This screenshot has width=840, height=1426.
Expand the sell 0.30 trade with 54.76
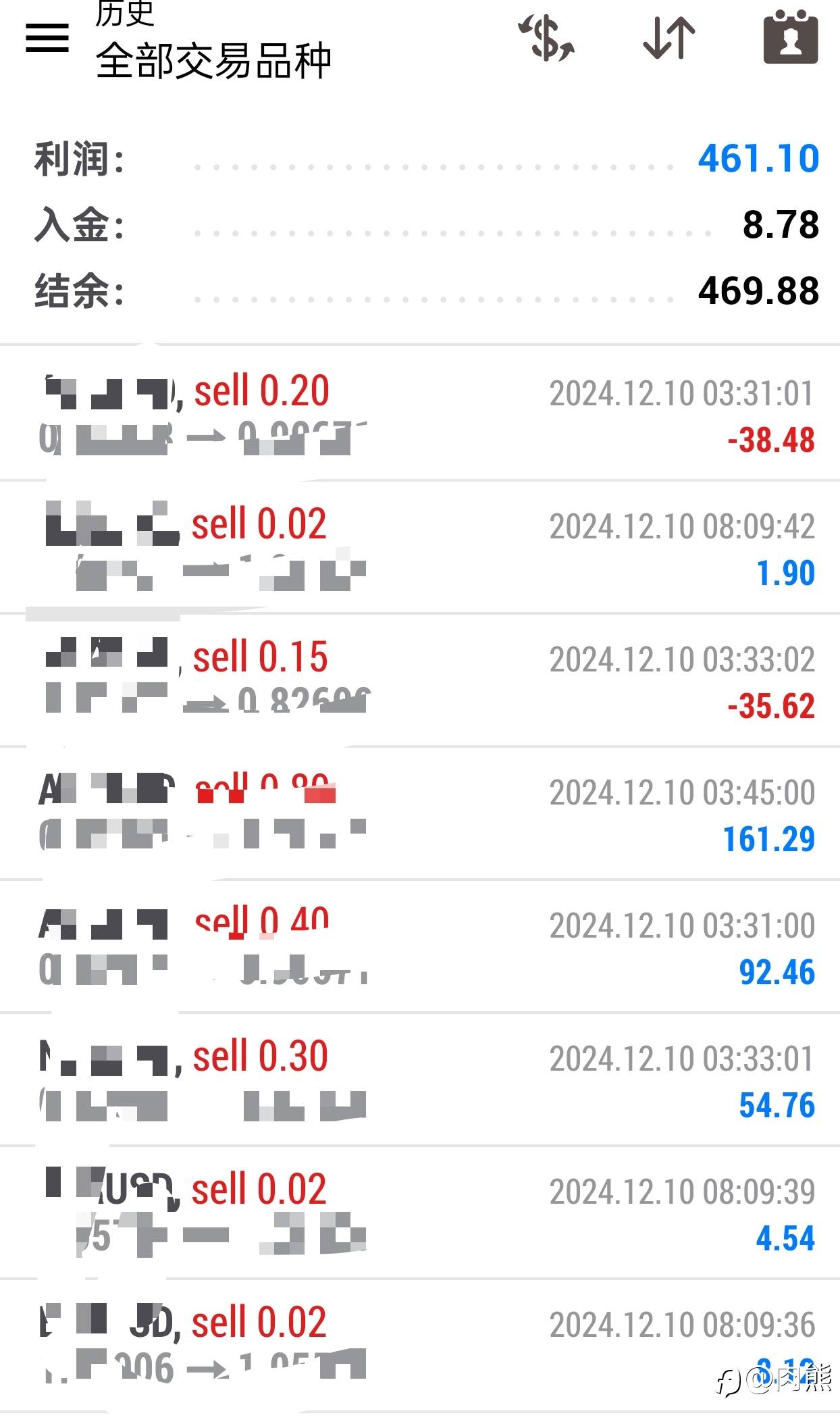[x=420, y=1079]
